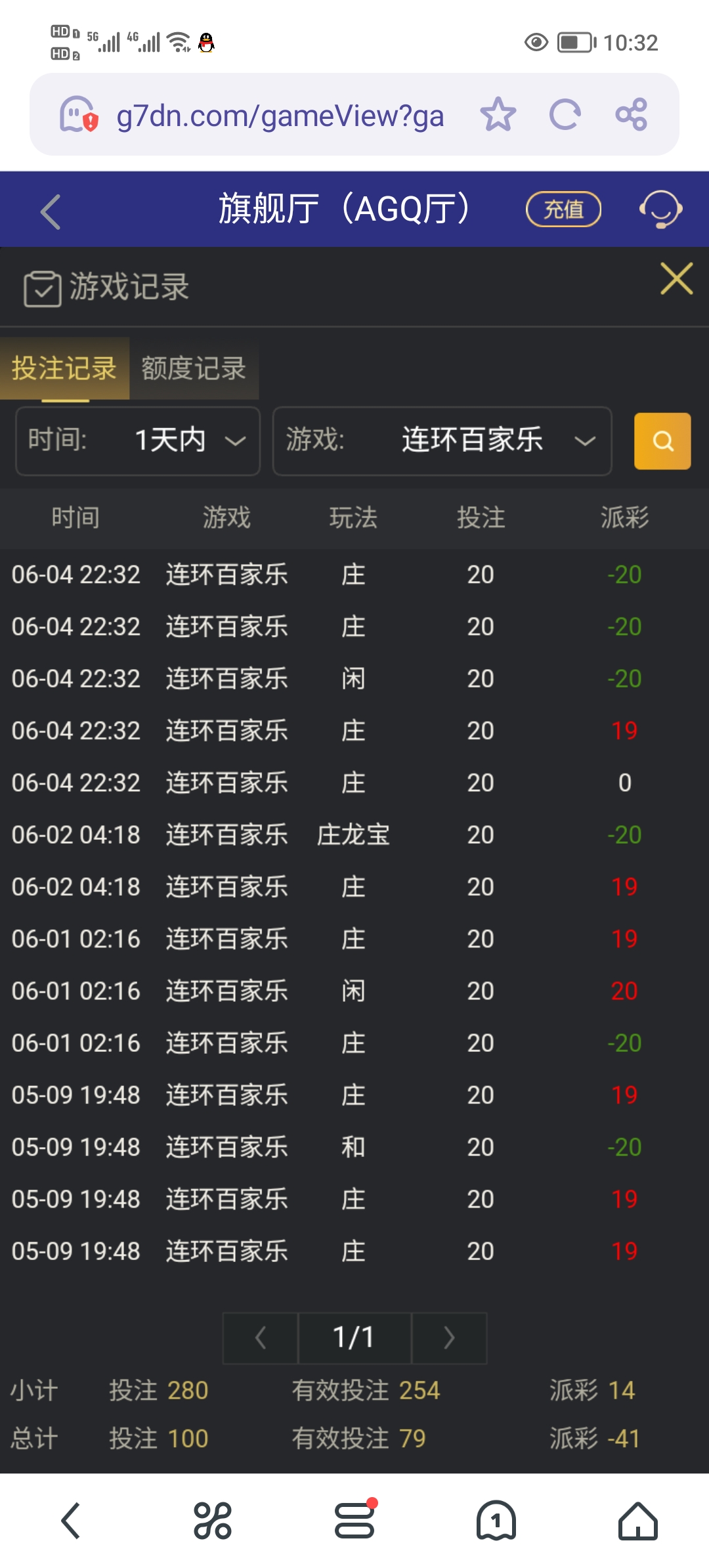Bookmark the page with the star icon
Screen dimensions: 709x1568
[499, 114]
